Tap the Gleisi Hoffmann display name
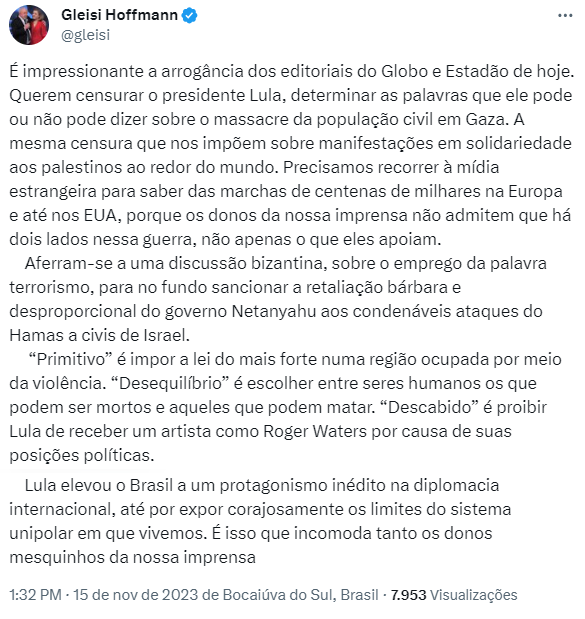Image resolution: width=585 pixels, height=619 pixels. click(x=119, y=15)
